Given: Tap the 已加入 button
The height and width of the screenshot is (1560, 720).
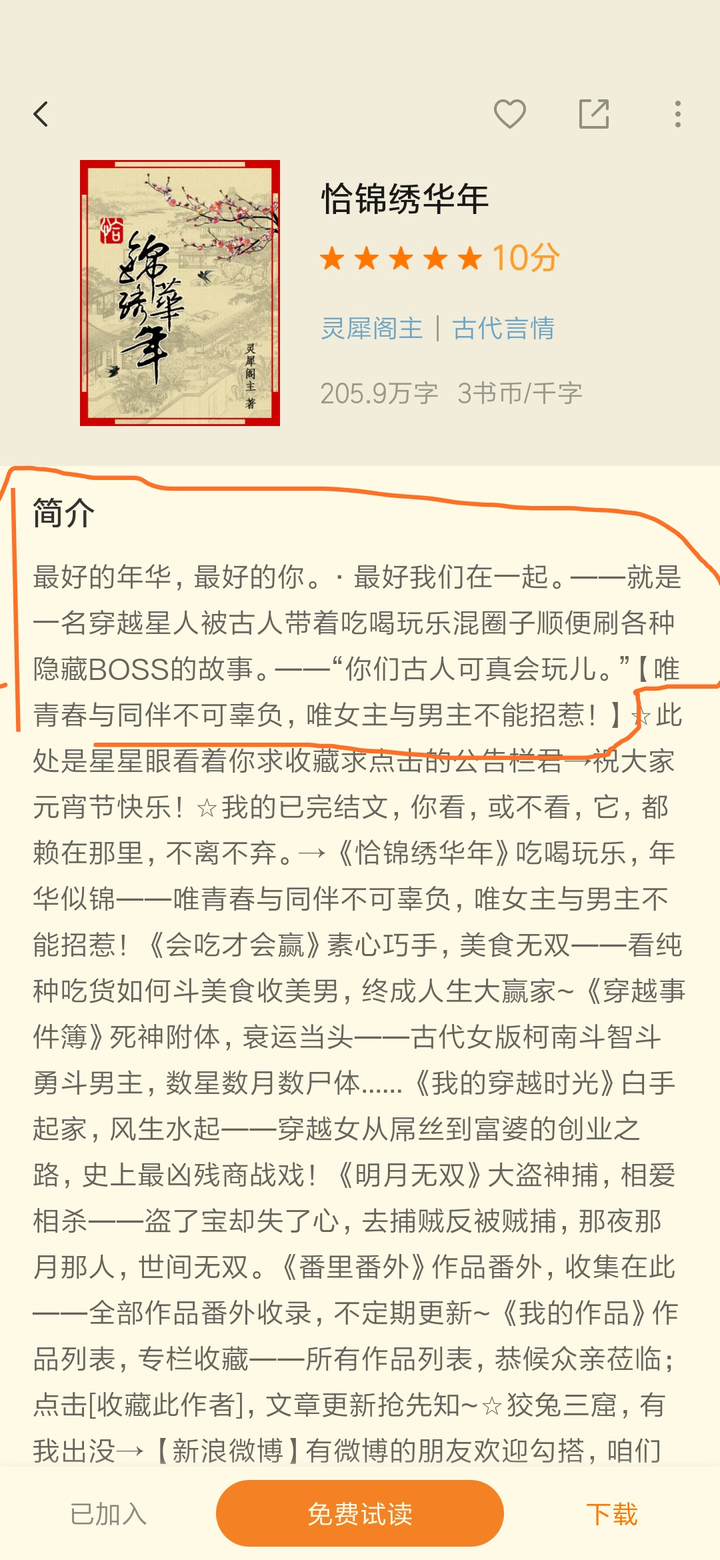Looking at the screenshot, I should click(x=108, y=1514).
